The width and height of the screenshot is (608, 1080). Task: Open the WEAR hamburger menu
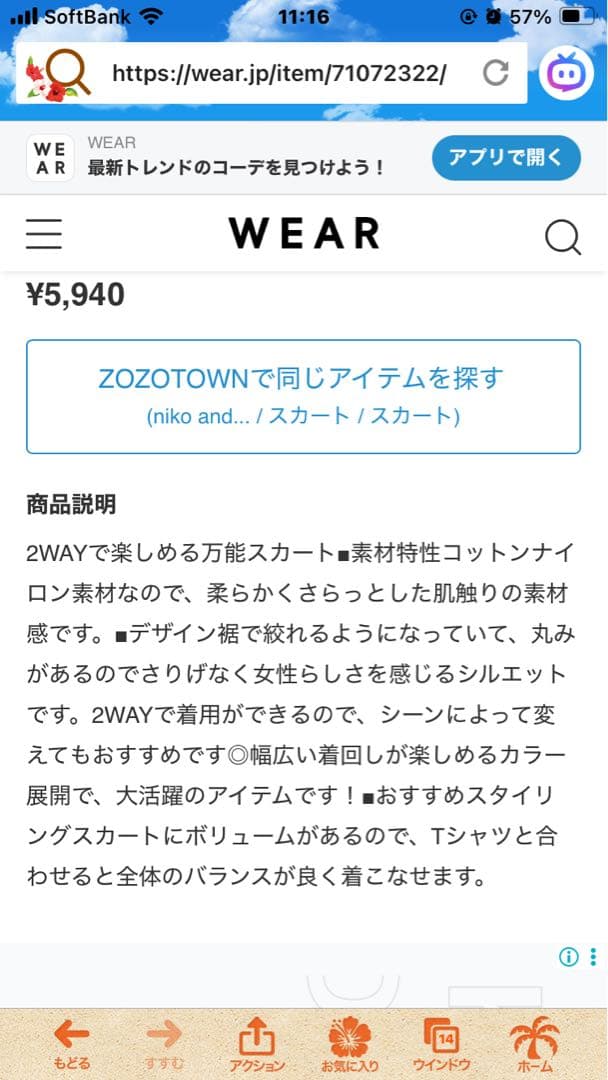point(44,235)
